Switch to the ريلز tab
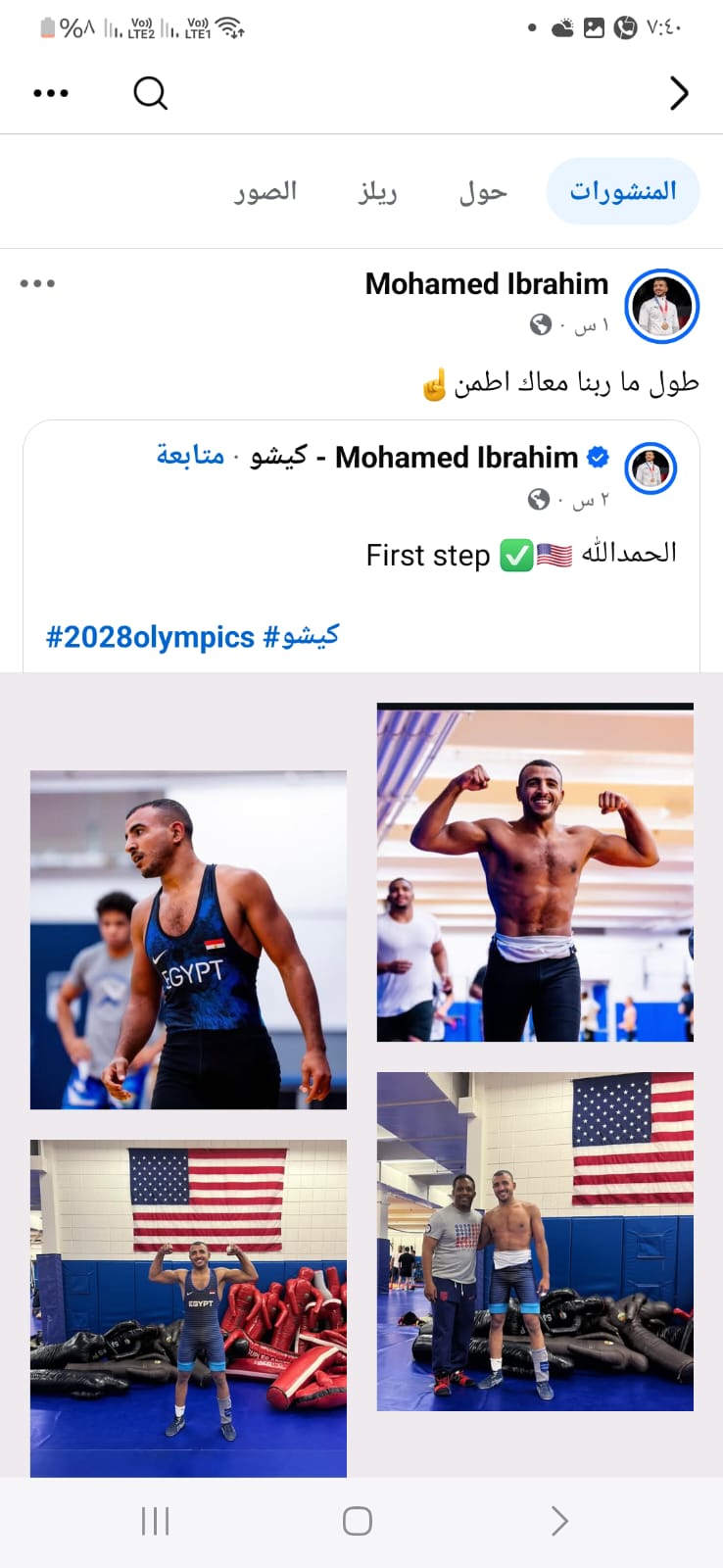Viewport: 723px width, 1568px height. tap(378, 192)
